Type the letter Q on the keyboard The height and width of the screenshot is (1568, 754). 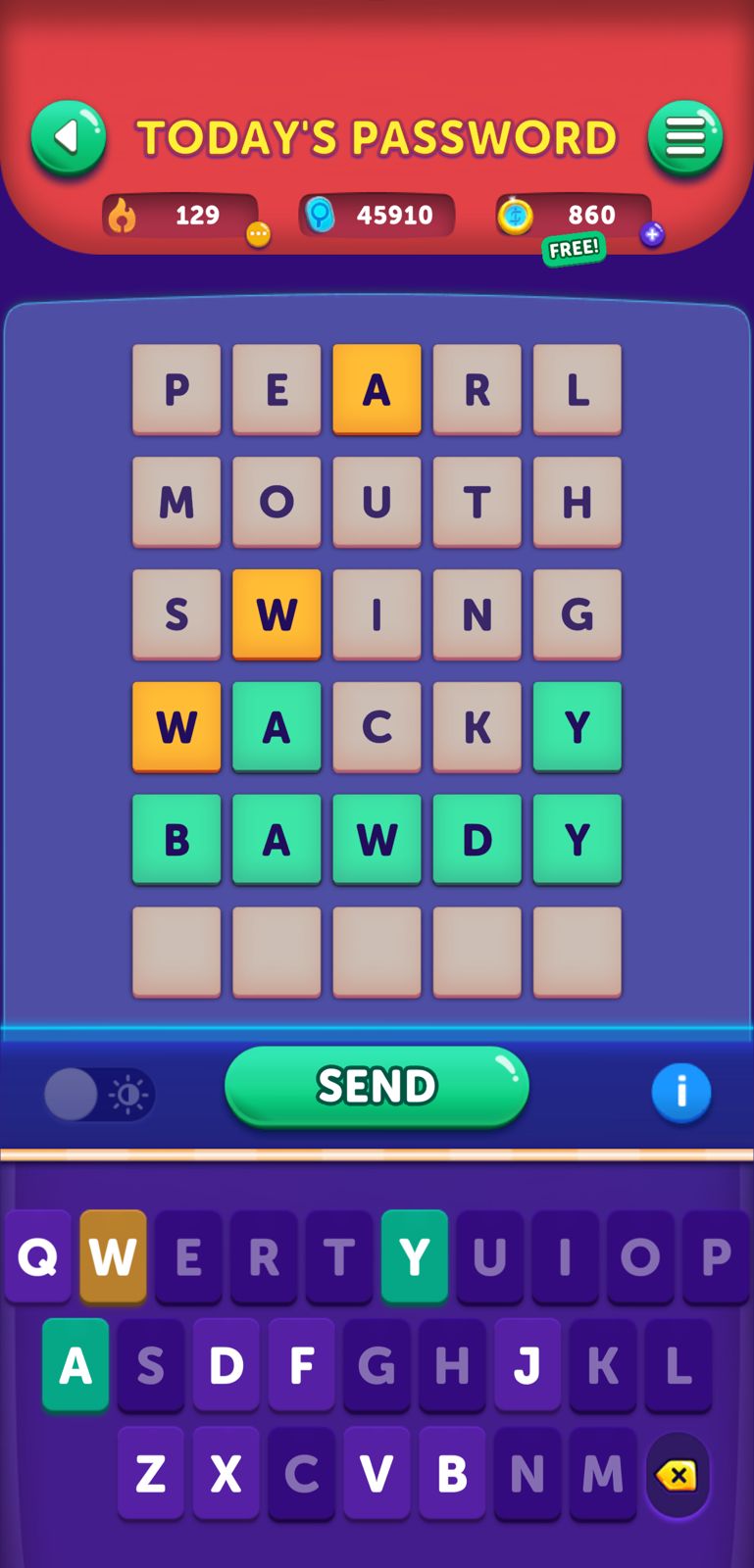pos(37,1256)
